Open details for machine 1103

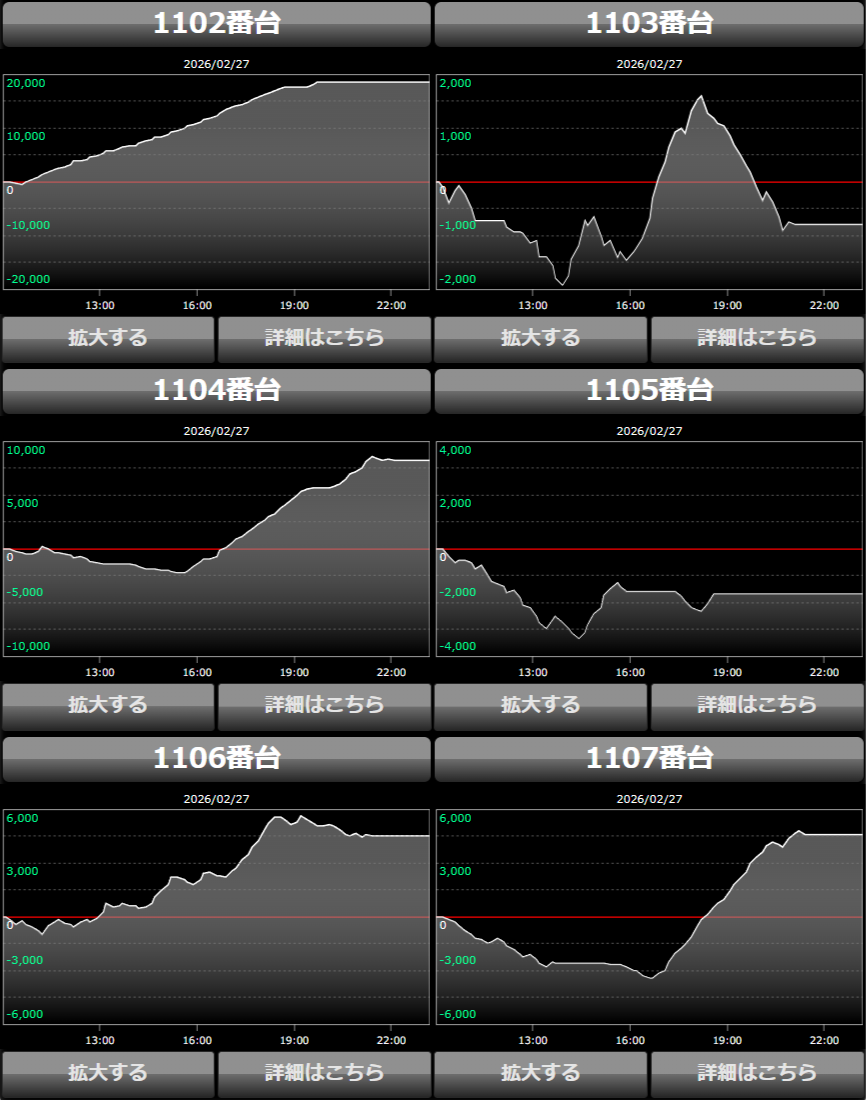coord(757,339)
